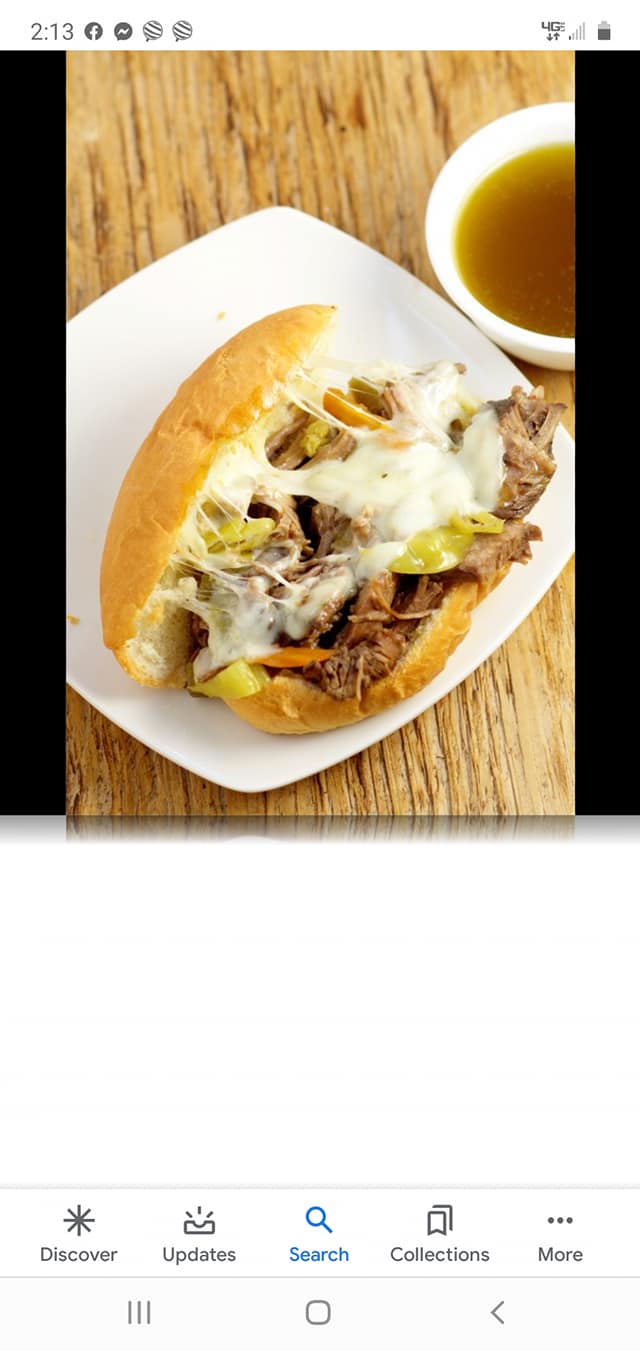Switch to the Updates tab
This screenshot has width=640, height=1351.
click(199, 1234)
